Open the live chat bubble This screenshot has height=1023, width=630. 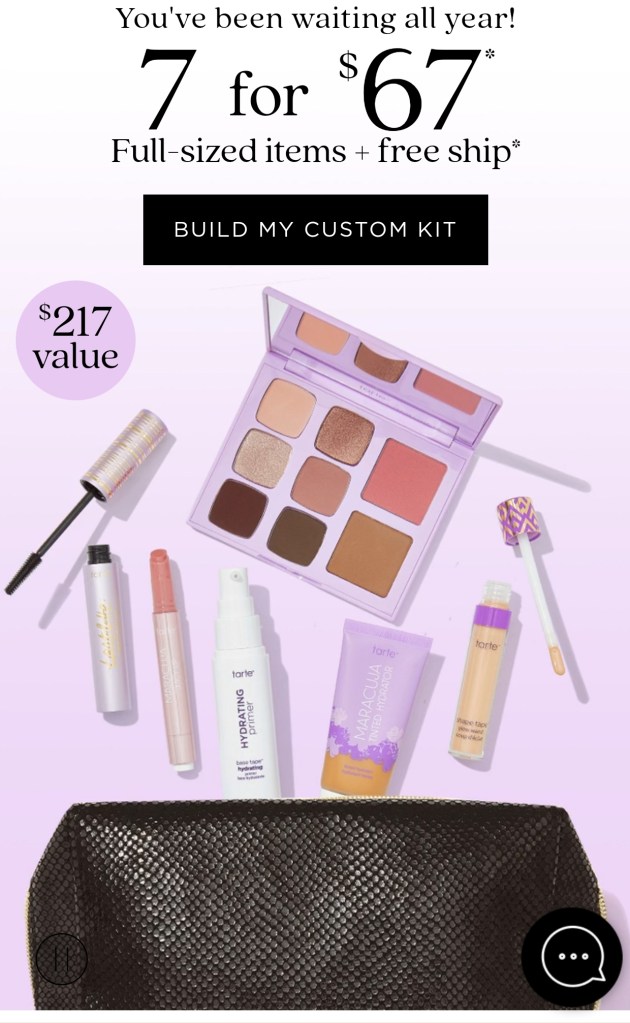point(572,957)
